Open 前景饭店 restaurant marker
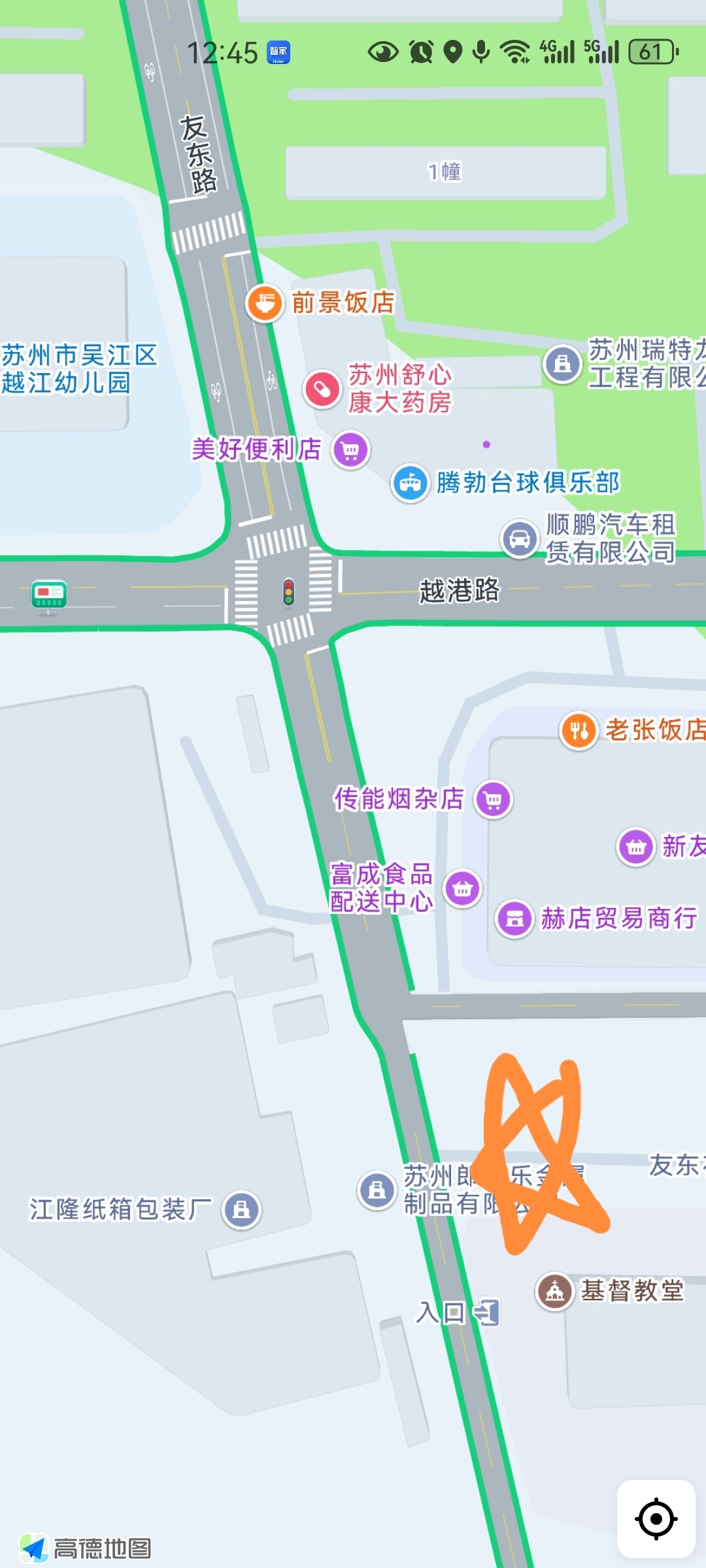This screenshot has width=706, height=1568. pos(265,303)
